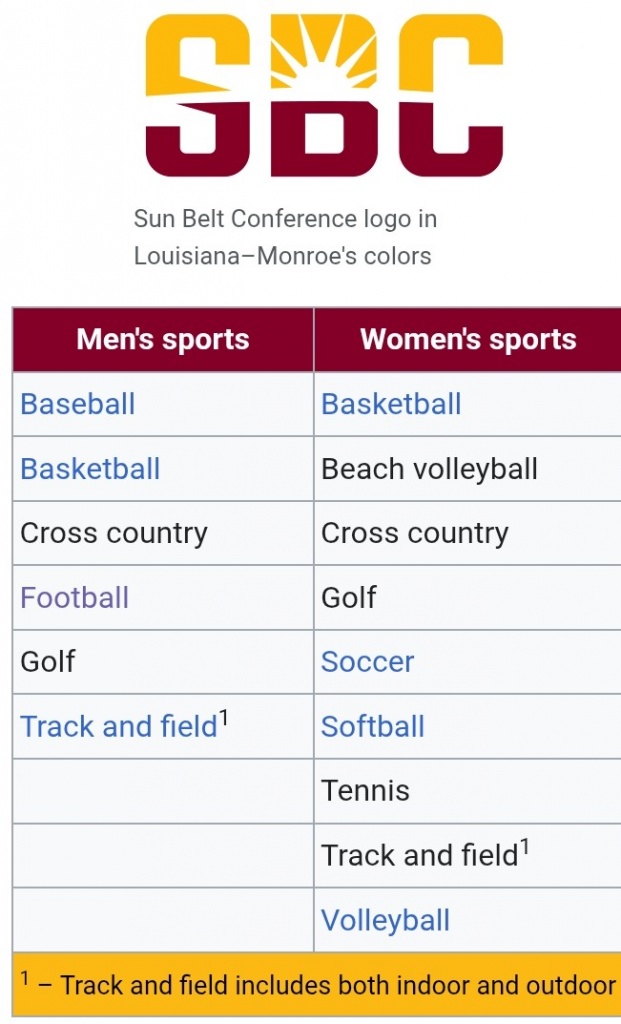
Task: Open the women's Volleyball link
Action: (385, 920)
